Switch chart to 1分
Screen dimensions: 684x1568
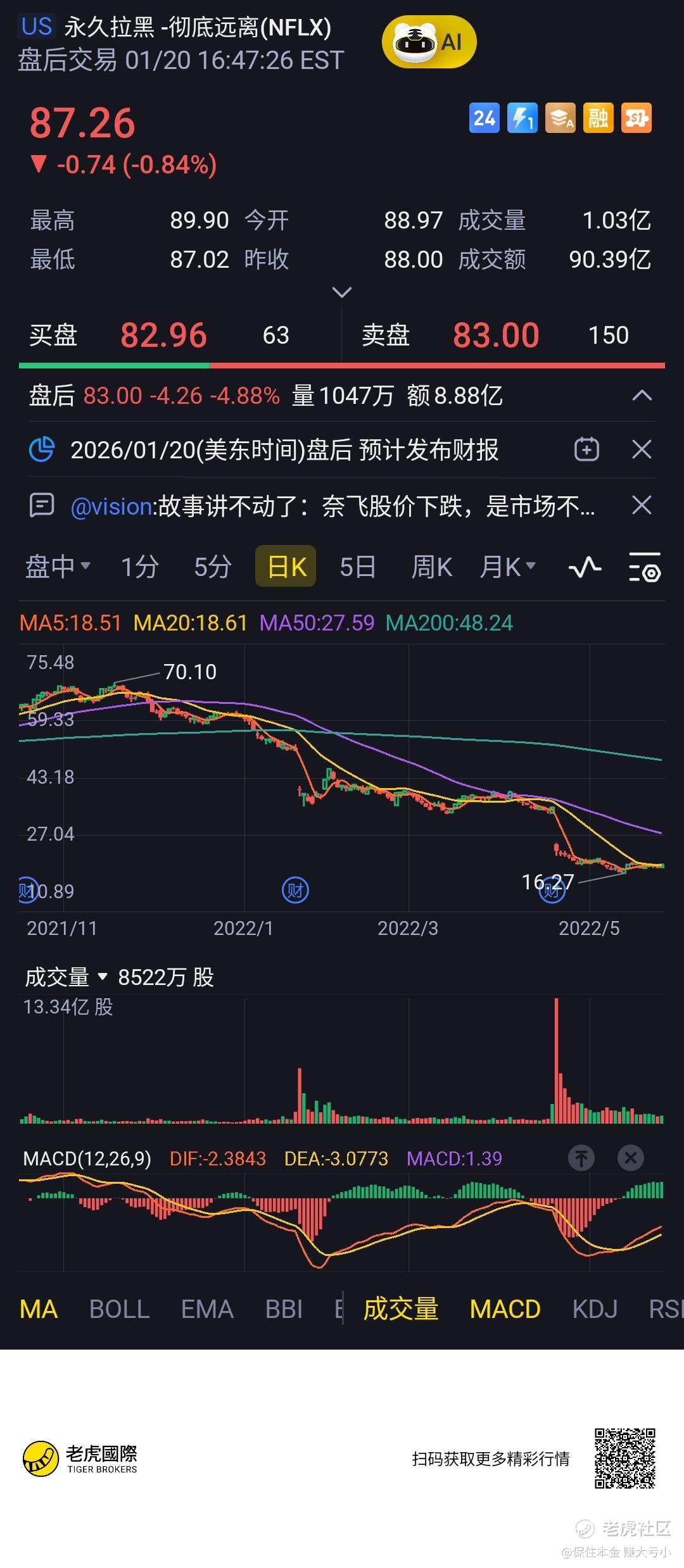point(139,566)
